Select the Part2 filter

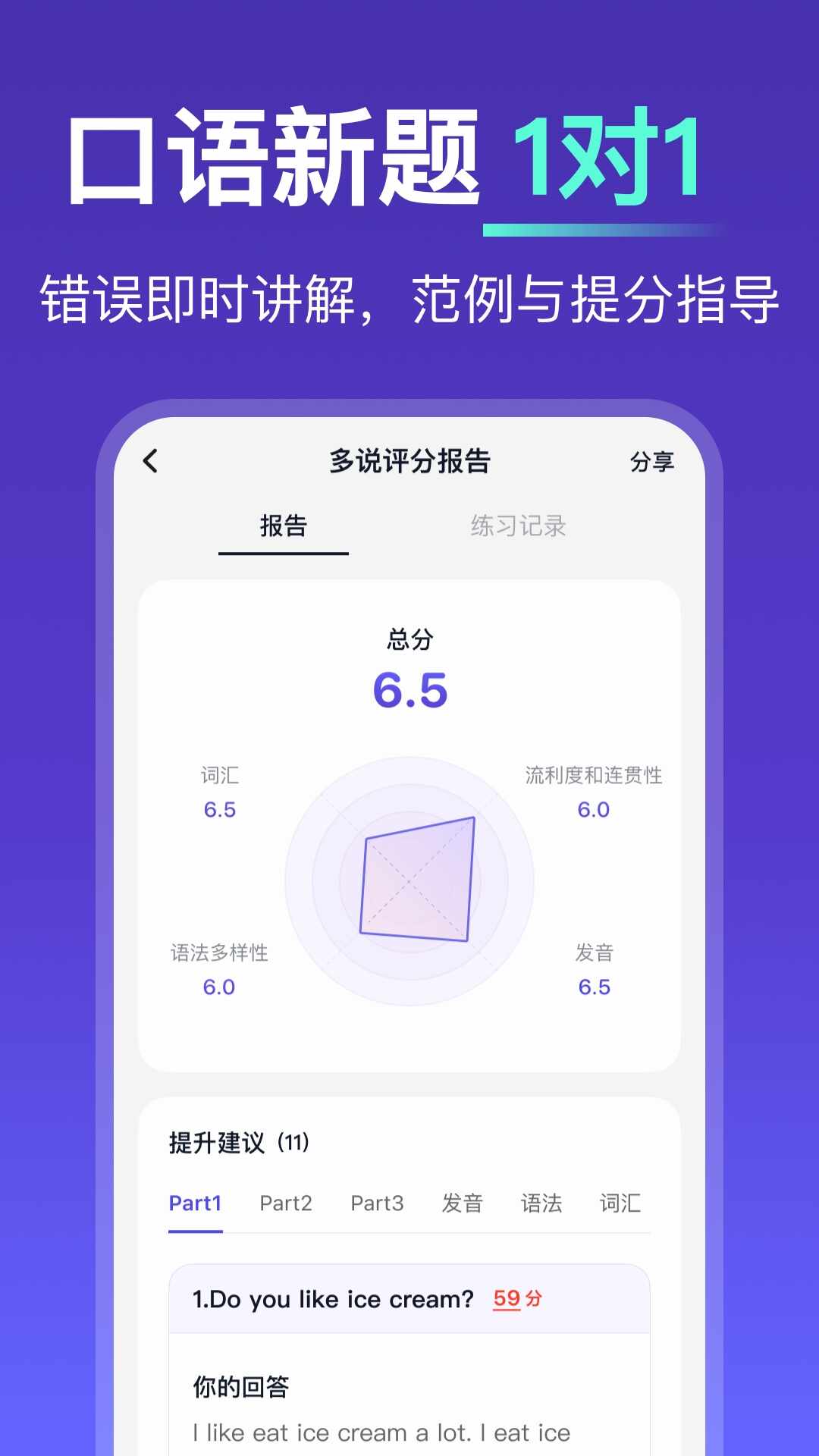point(286,1203)
